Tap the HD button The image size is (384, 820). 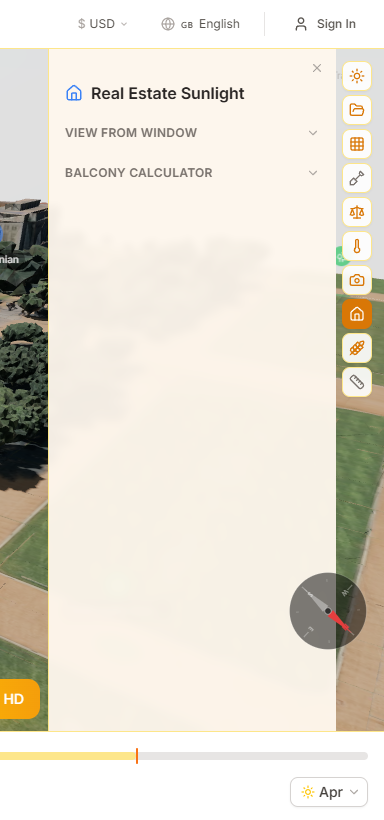[x=17, y=699]
